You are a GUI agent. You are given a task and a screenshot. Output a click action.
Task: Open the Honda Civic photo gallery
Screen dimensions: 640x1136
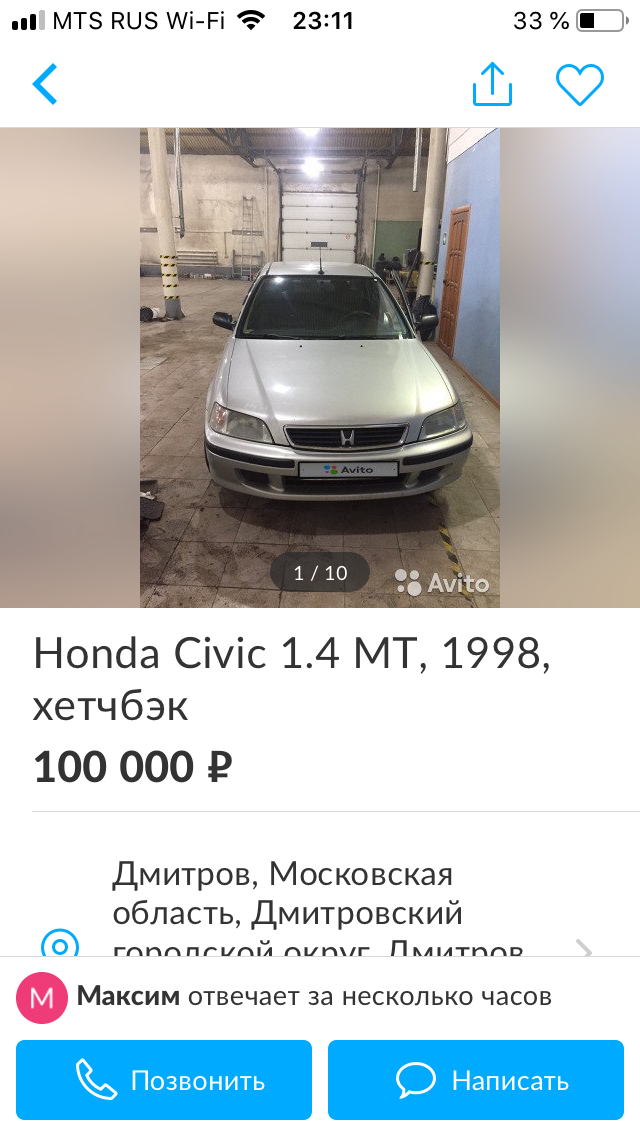(320, 367)
